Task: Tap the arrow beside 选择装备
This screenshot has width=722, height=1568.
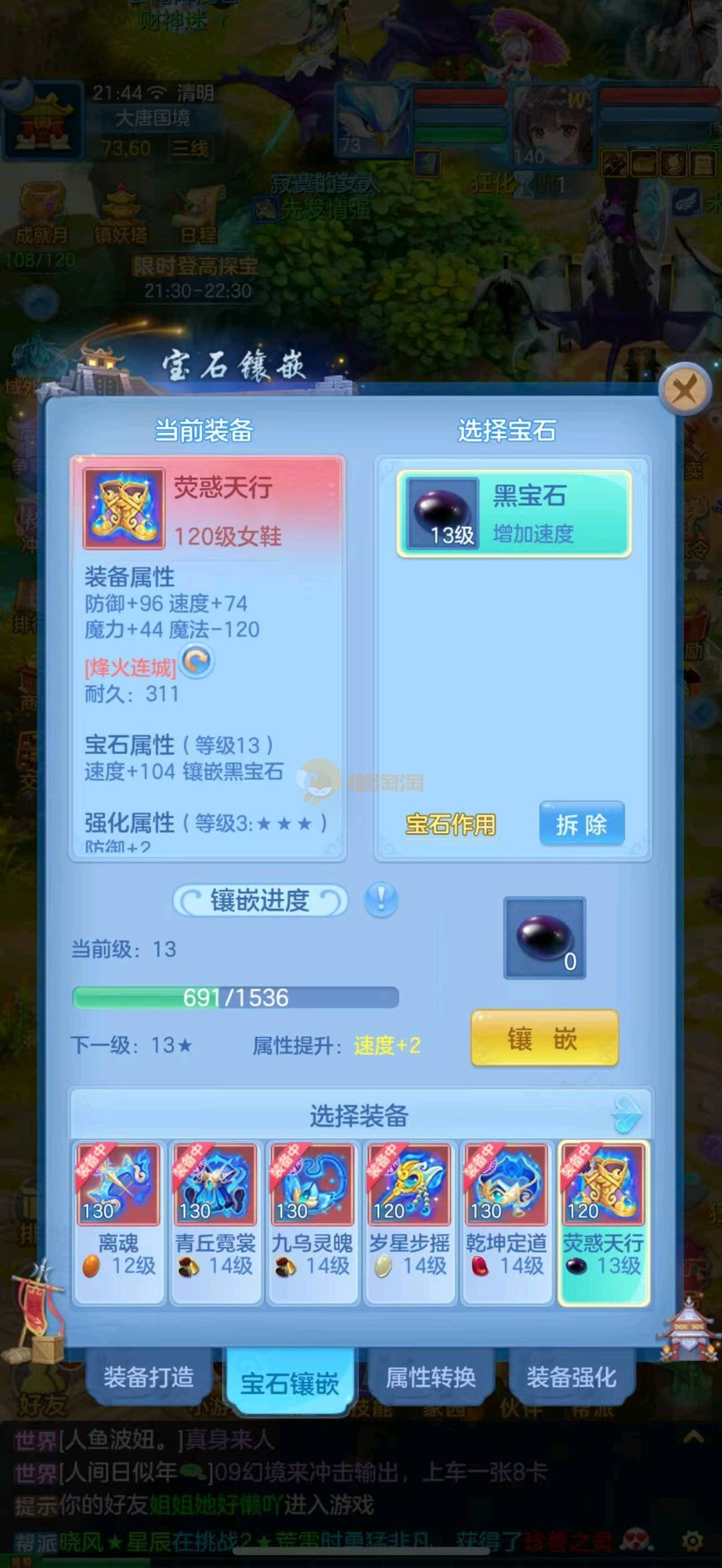Action: (x=626, y=1114)
